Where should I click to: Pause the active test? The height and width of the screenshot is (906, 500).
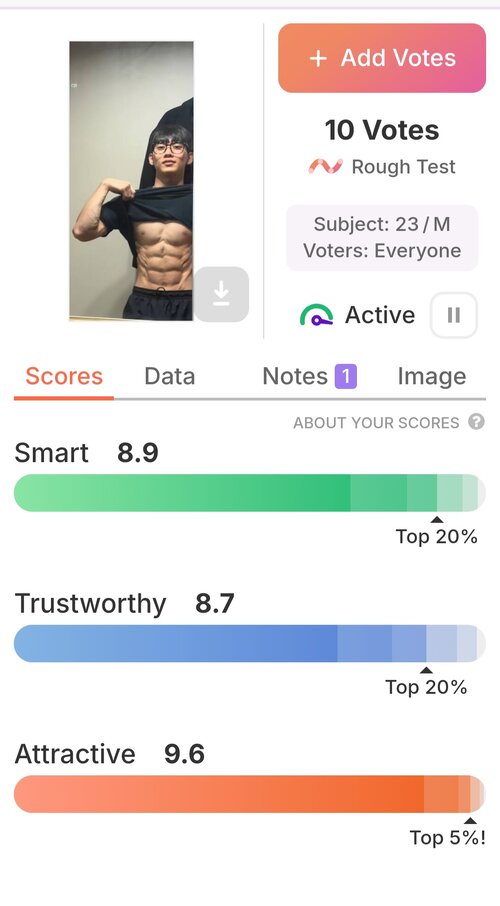(454, 315)
